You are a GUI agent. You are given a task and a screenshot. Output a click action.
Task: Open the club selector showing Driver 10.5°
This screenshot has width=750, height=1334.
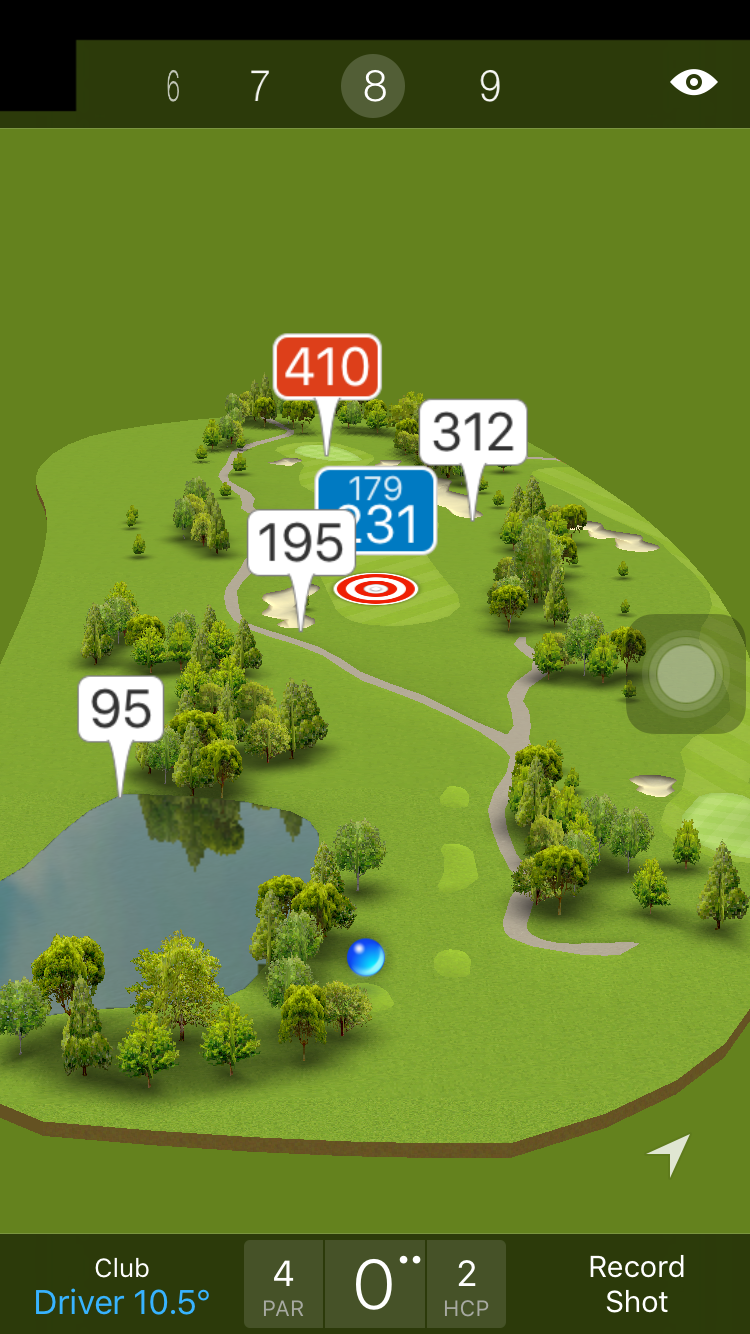pos(122,1286)
